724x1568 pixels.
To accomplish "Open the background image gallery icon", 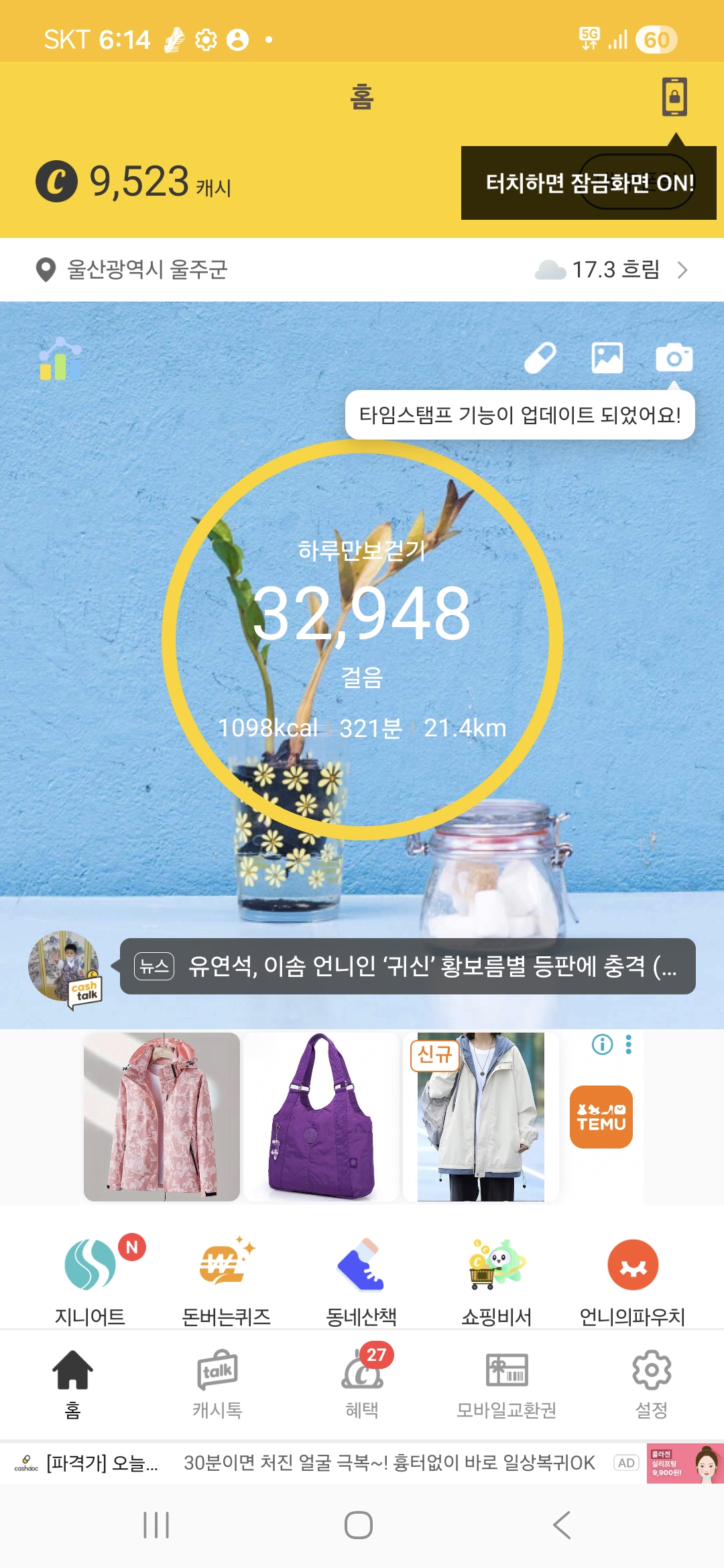I will 607,358.
